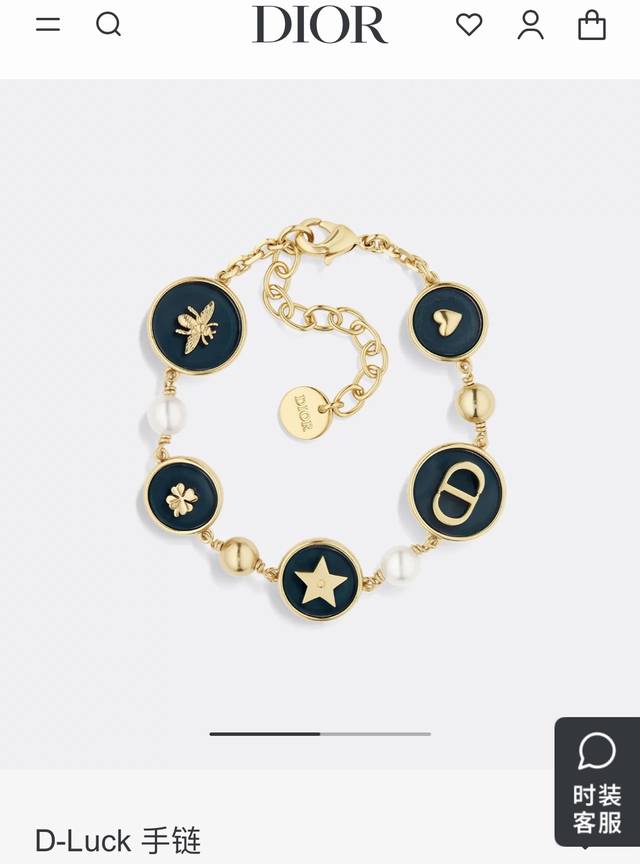
Task: Open the search magnifier
Action: 108,24
